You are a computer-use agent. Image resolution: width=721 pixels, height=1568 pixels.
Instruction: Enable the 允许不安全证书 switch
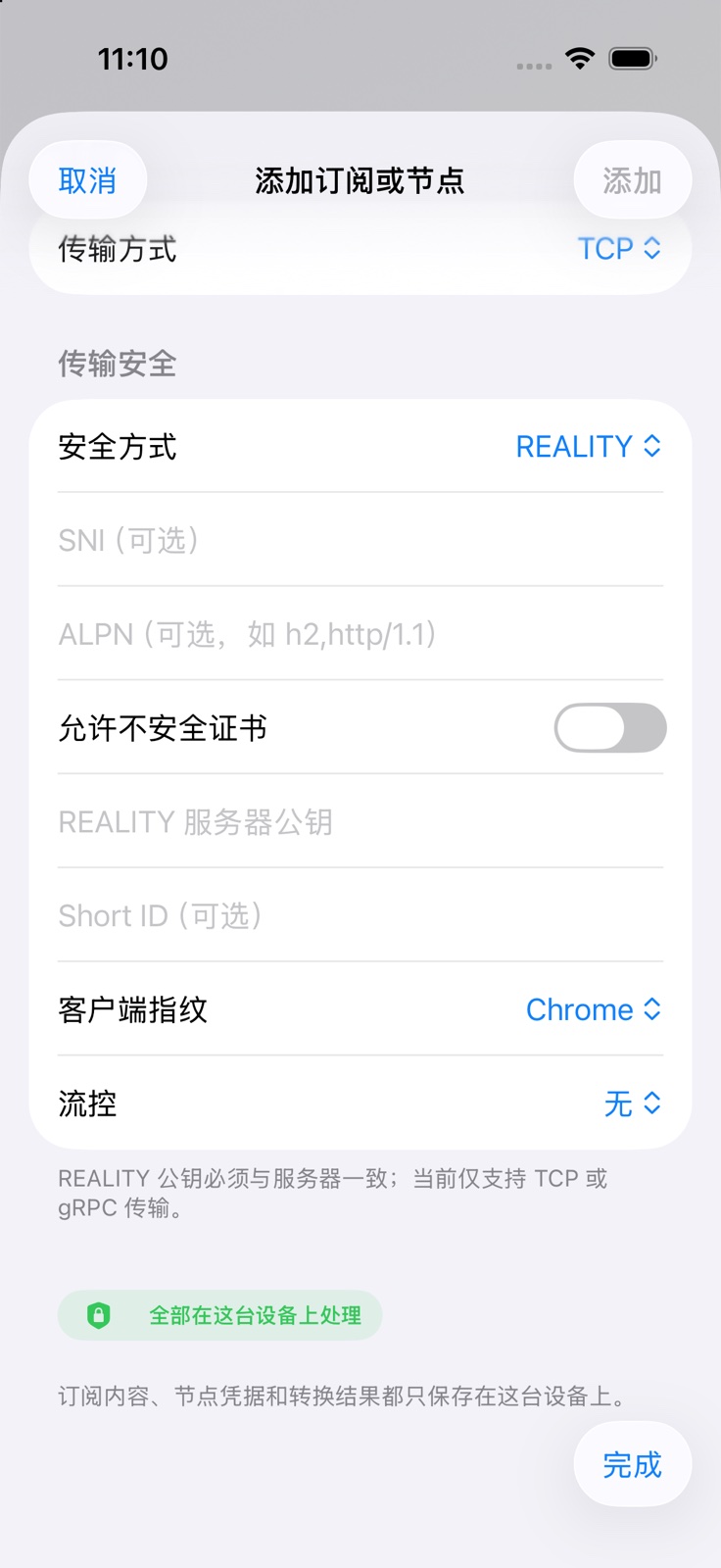(x=610, y=728)
